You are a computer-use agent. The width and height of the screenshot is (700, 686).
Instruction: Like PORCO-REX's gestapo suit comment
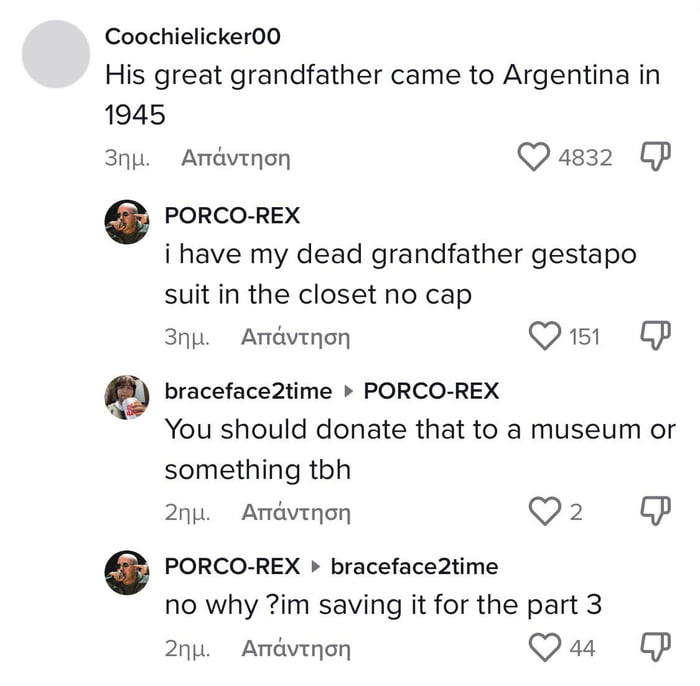[545, 336]
